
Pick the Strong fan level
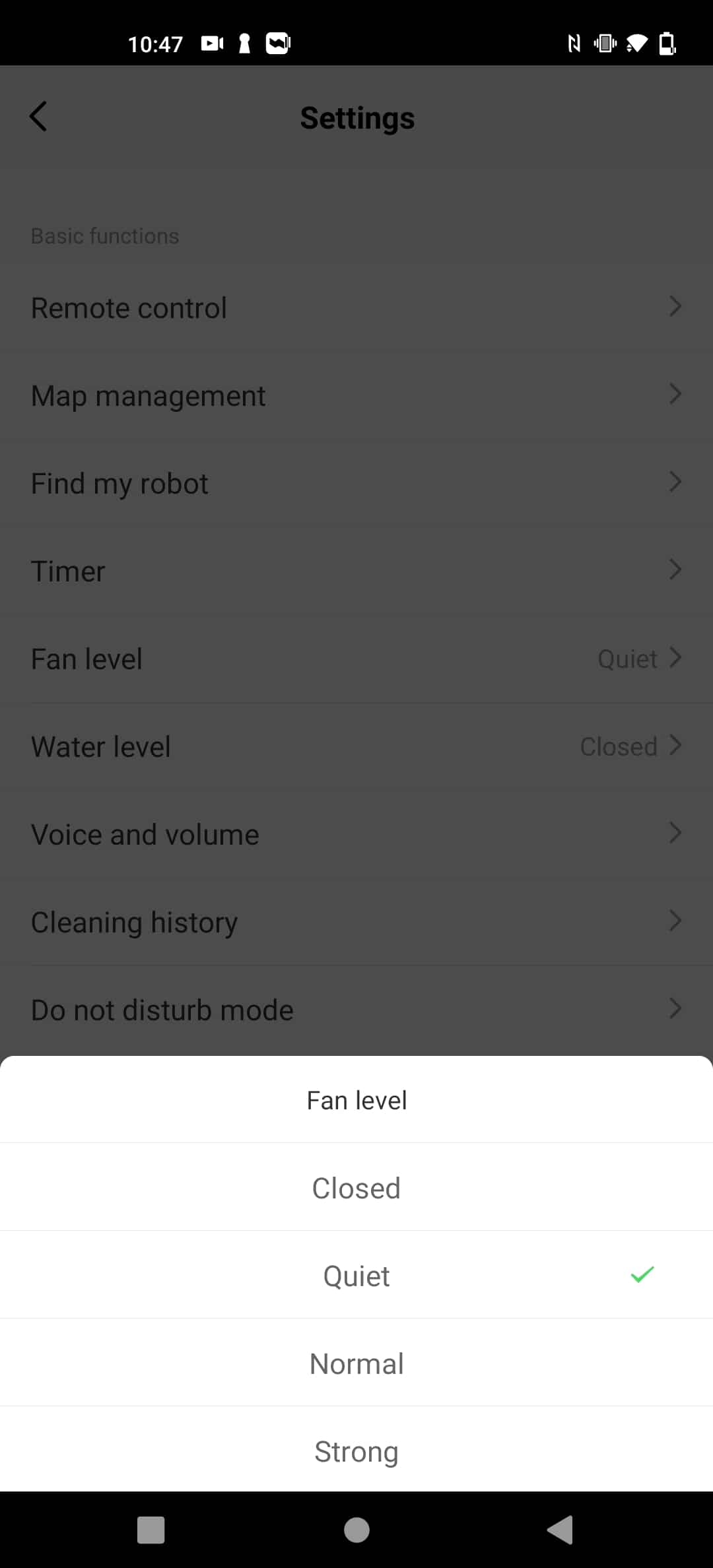click(356, 1451)
